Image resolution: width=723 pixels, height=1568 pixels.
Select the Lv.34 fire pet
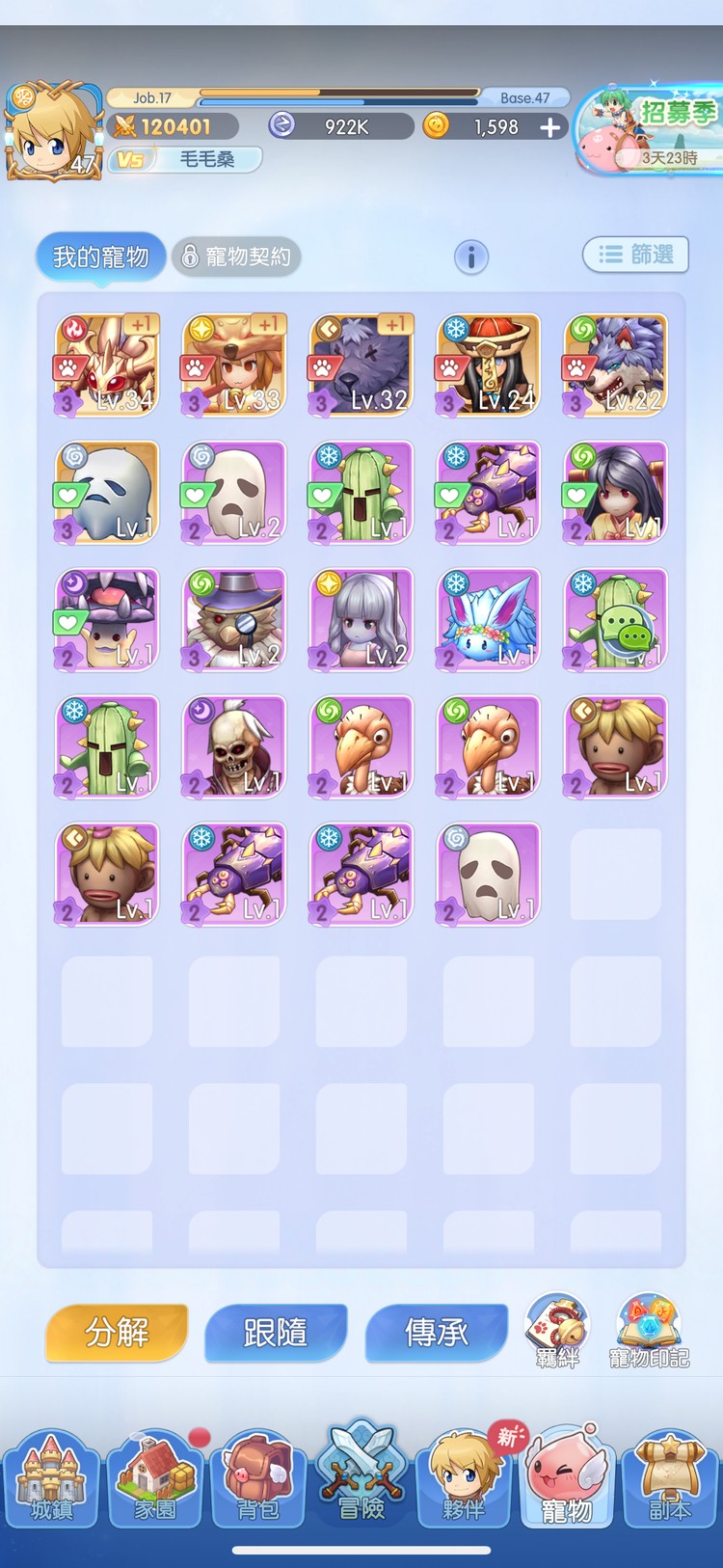click(x=107, y=365)
